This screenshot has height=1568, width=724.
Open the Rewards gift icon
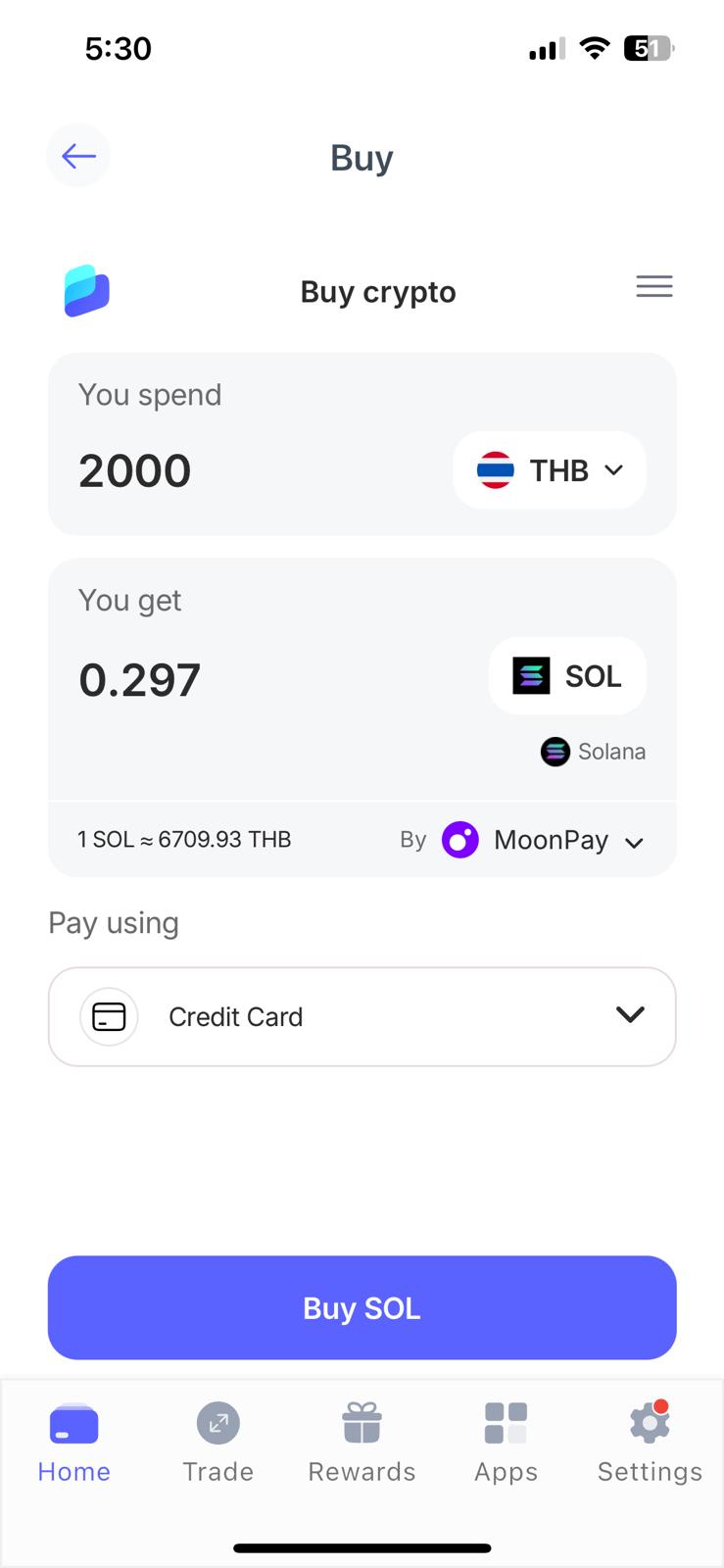click(362, 1441)
